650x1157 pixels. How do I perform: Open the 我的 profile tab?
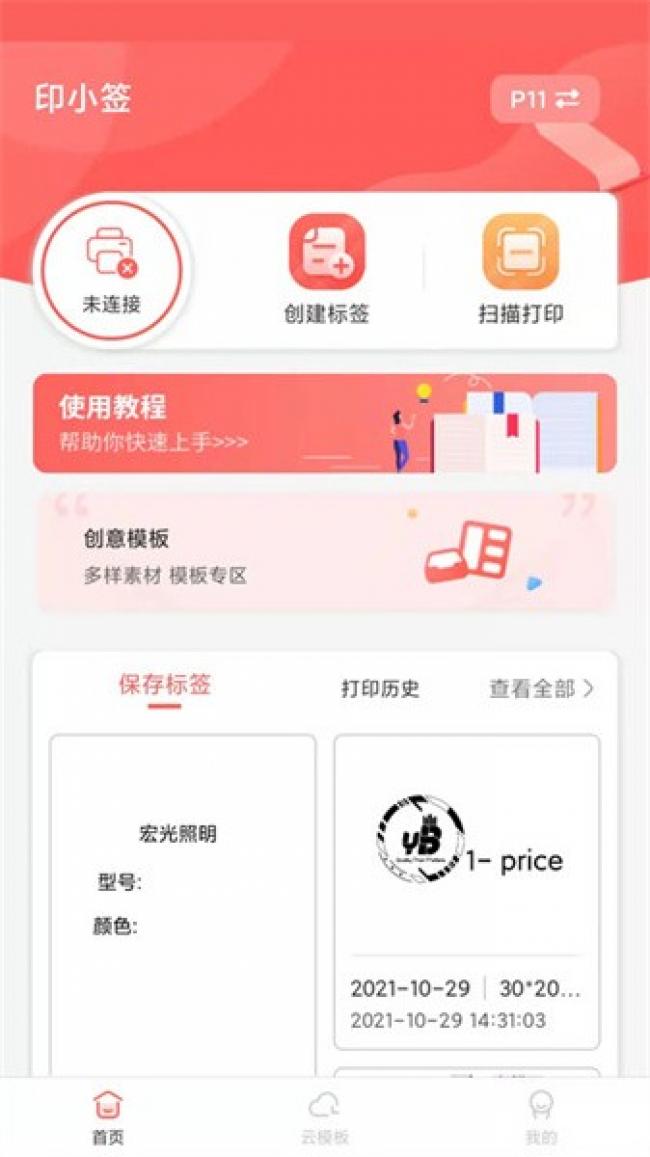(542, 1117)
